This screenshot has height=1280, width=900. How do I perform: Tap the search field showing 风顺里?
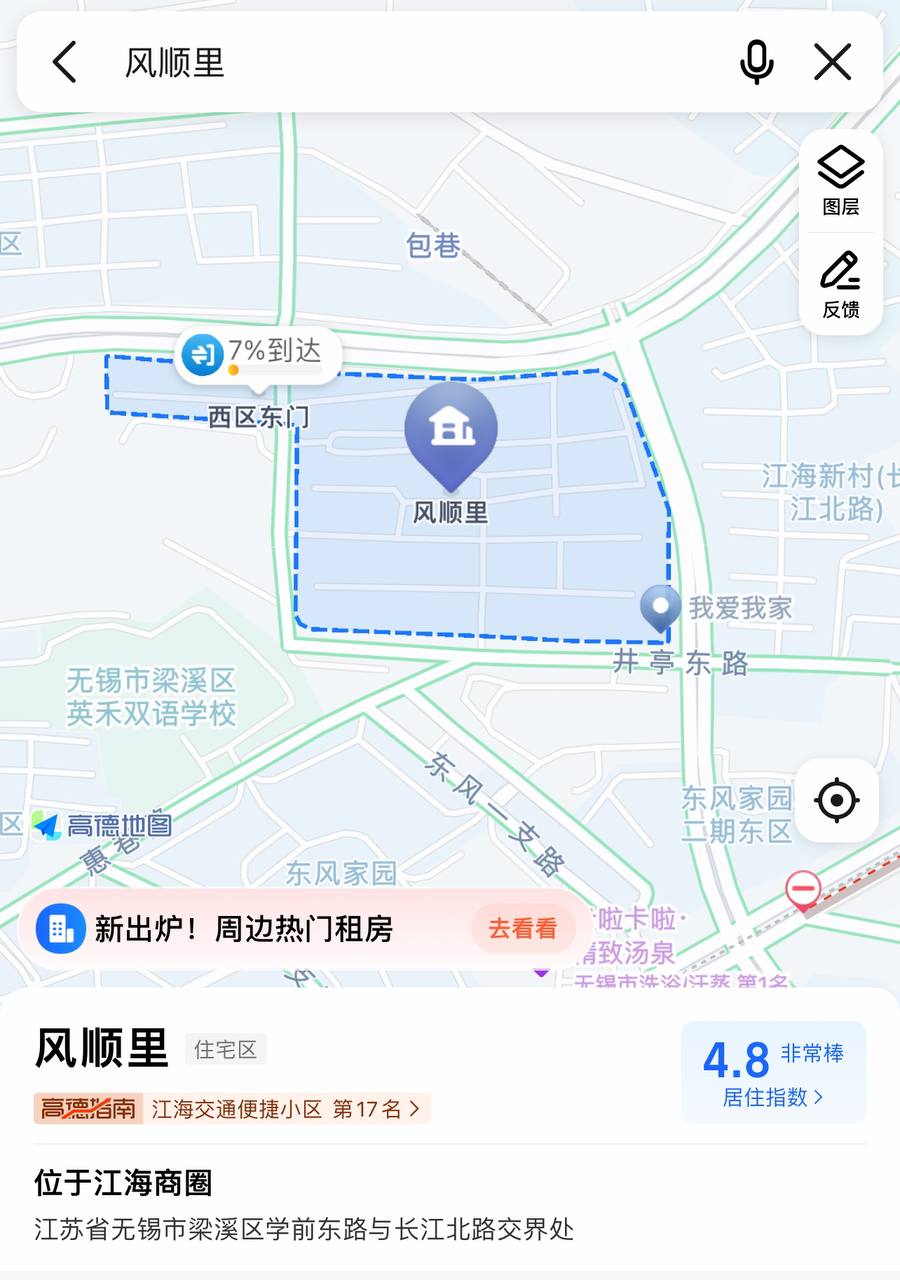[x=400, y=62]
